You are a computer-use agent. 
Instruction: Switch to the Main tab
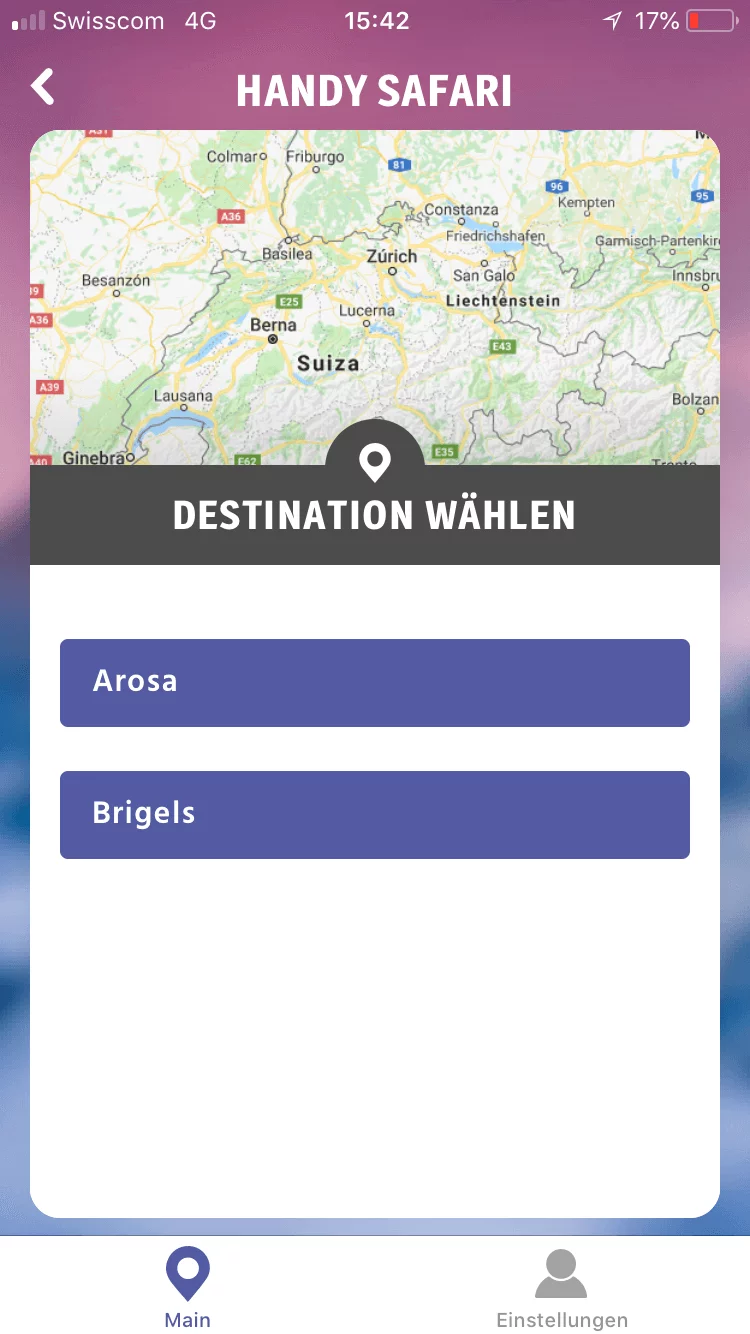tap(188, 1287)
